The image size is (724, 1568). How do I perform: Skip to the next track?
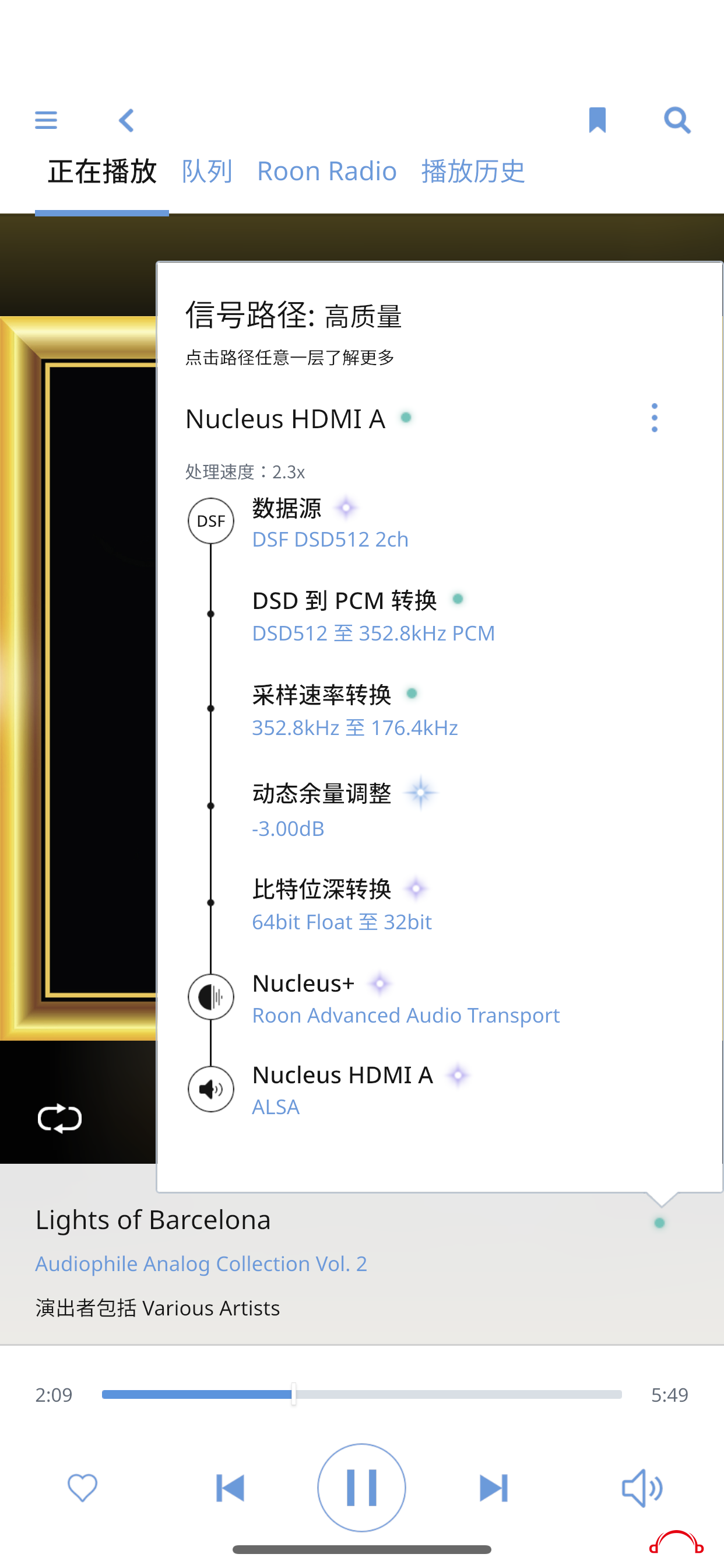click(493, 1487)
